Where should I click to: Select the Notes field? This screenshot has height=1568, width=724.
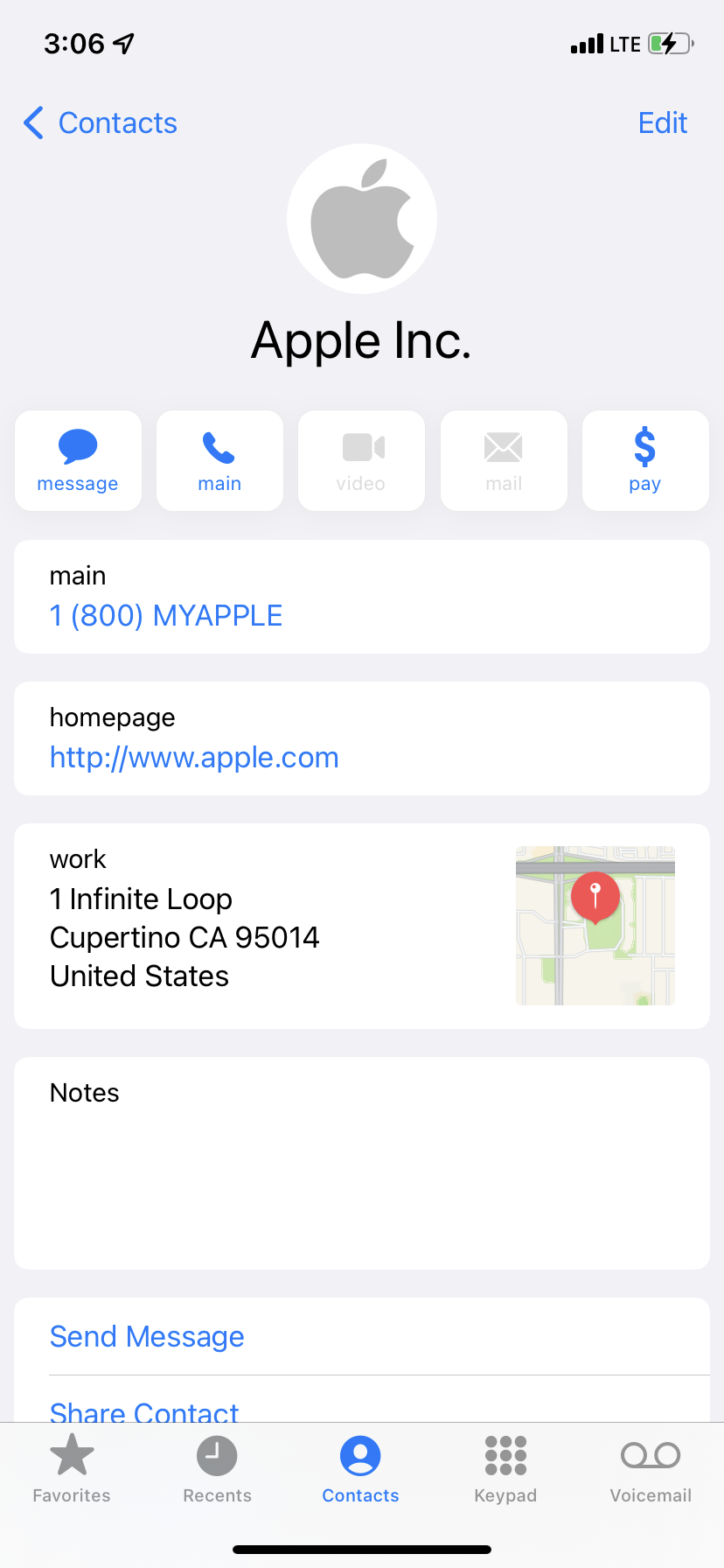362,1163
